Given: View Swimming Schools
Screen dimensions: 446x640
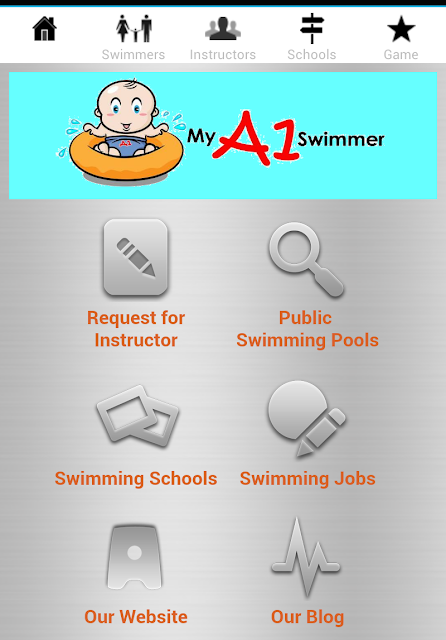Looking at the screenshot, I should point(136,435).
